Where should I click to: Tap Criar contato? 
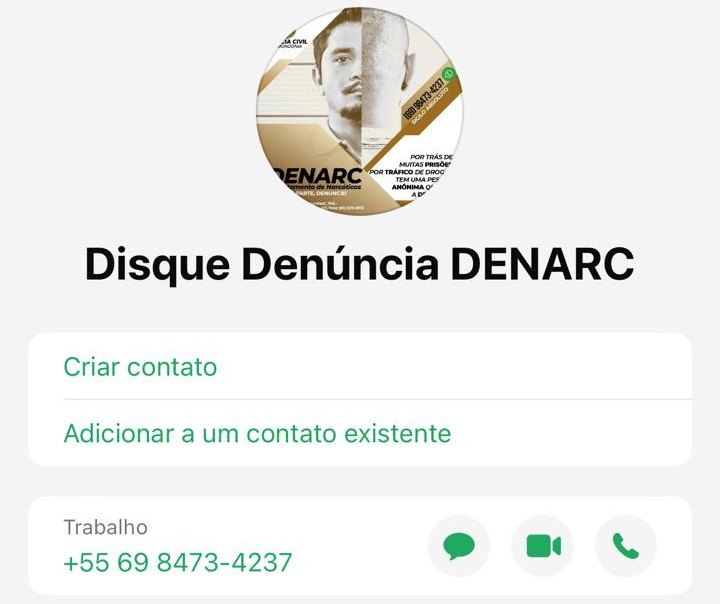pyautogui.click(x=140, y=367)
